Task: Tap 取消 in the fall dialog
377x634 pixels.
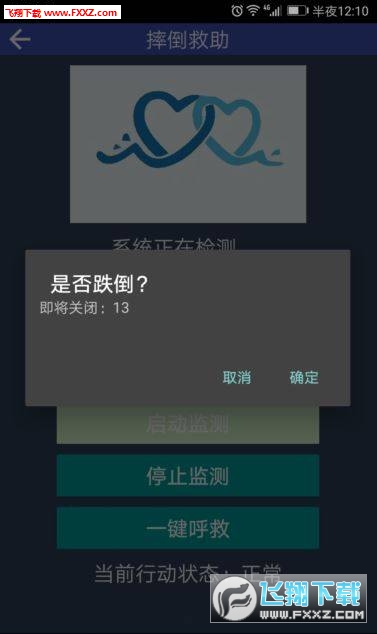Action: coord(237,377)
